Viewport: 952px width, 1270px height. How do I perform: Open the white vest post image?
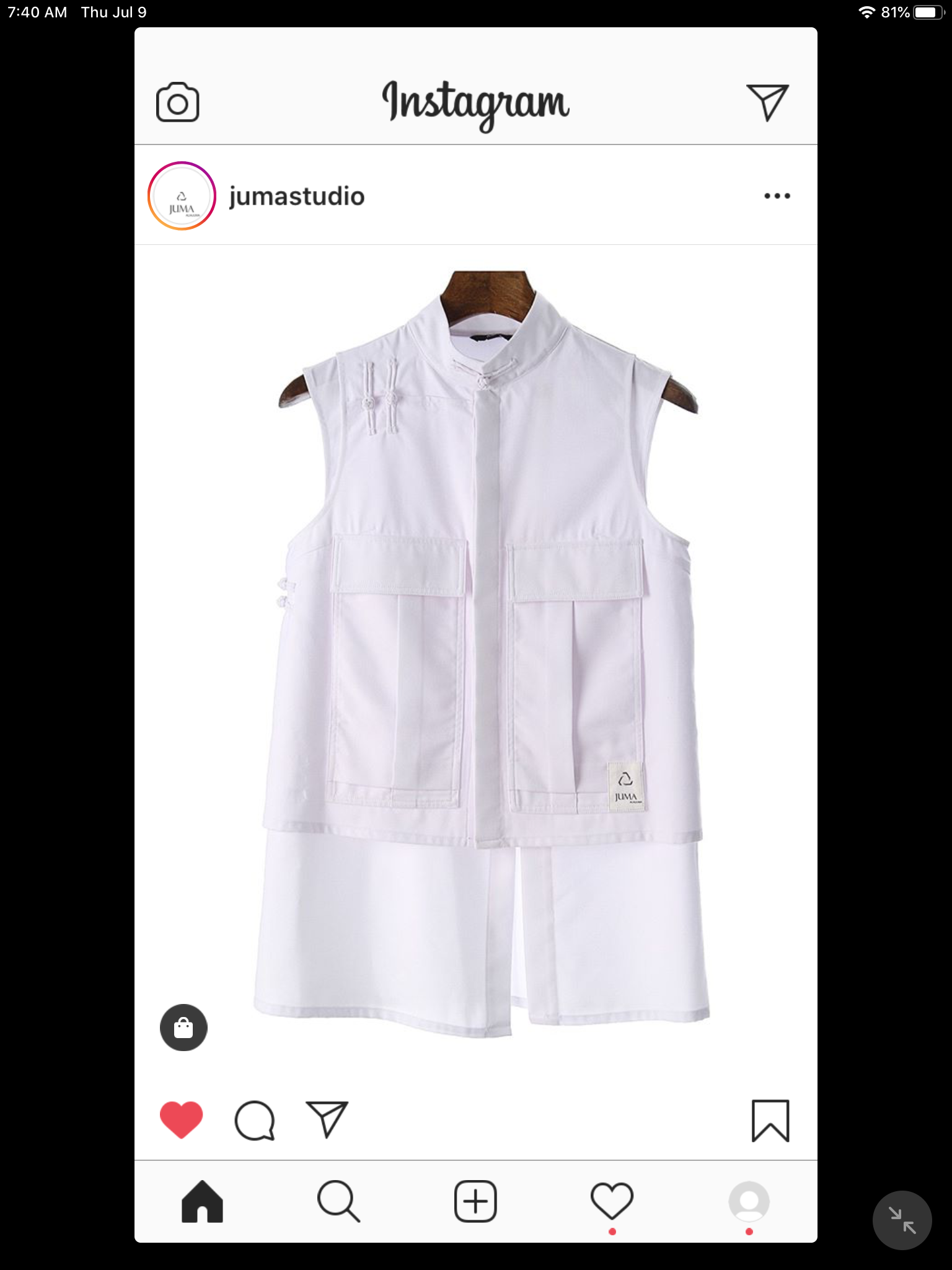[476, 651]
